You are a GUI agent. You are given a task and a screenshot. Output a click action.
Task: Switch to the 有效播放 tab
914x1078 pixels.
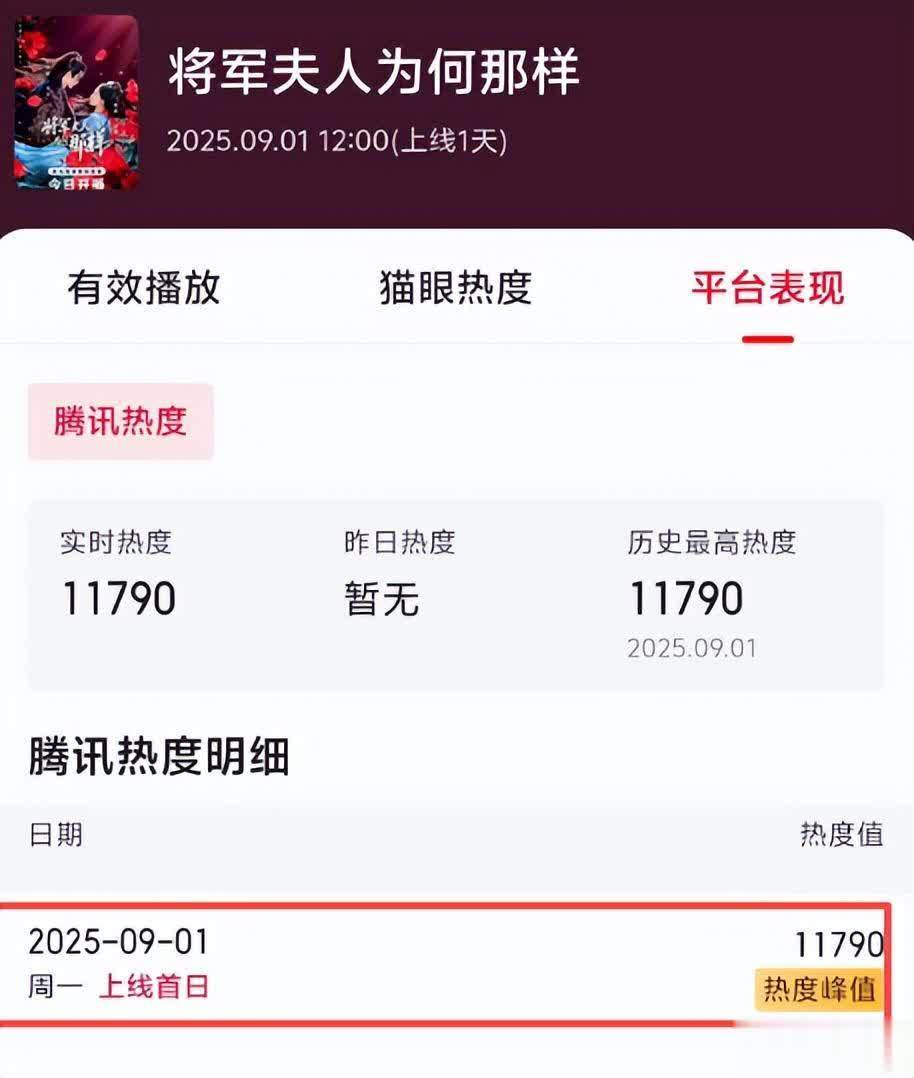tap(143, 288)
